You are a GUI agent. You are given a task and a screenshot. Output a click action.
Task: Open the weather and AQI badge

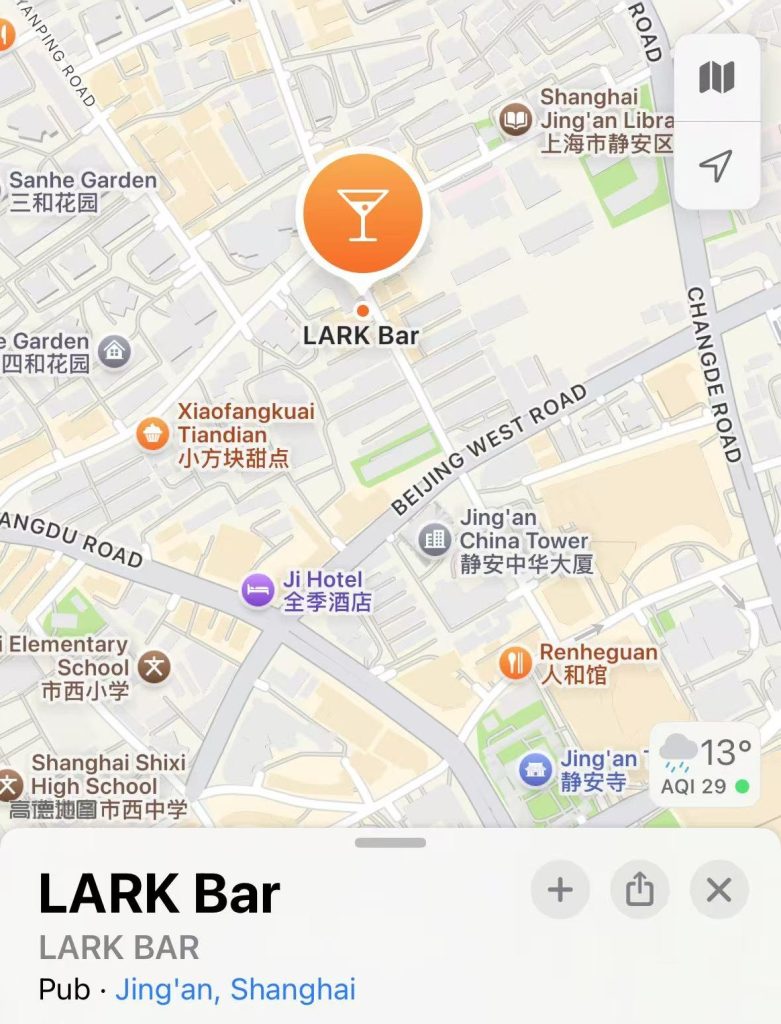click(704, 766)
